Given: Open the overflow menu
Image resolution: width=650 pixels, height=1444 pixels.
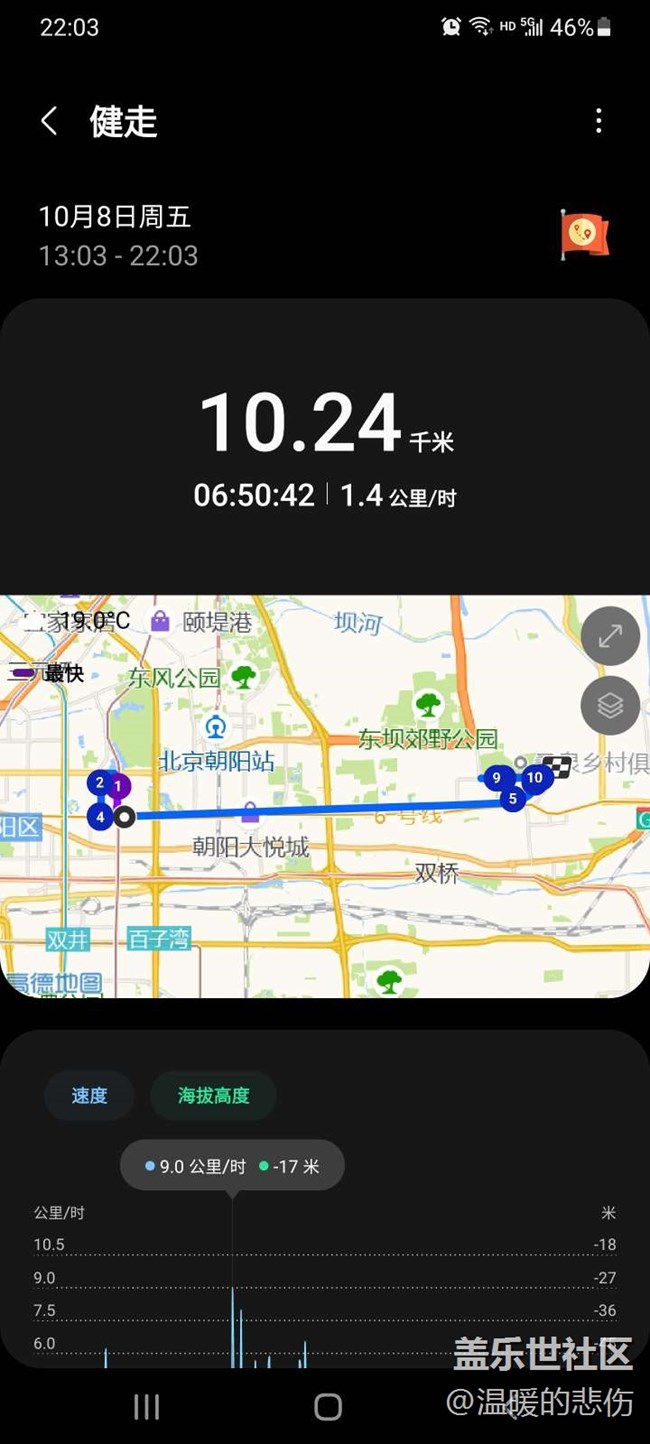Looking at the screenshot, I should pos(599,122).
